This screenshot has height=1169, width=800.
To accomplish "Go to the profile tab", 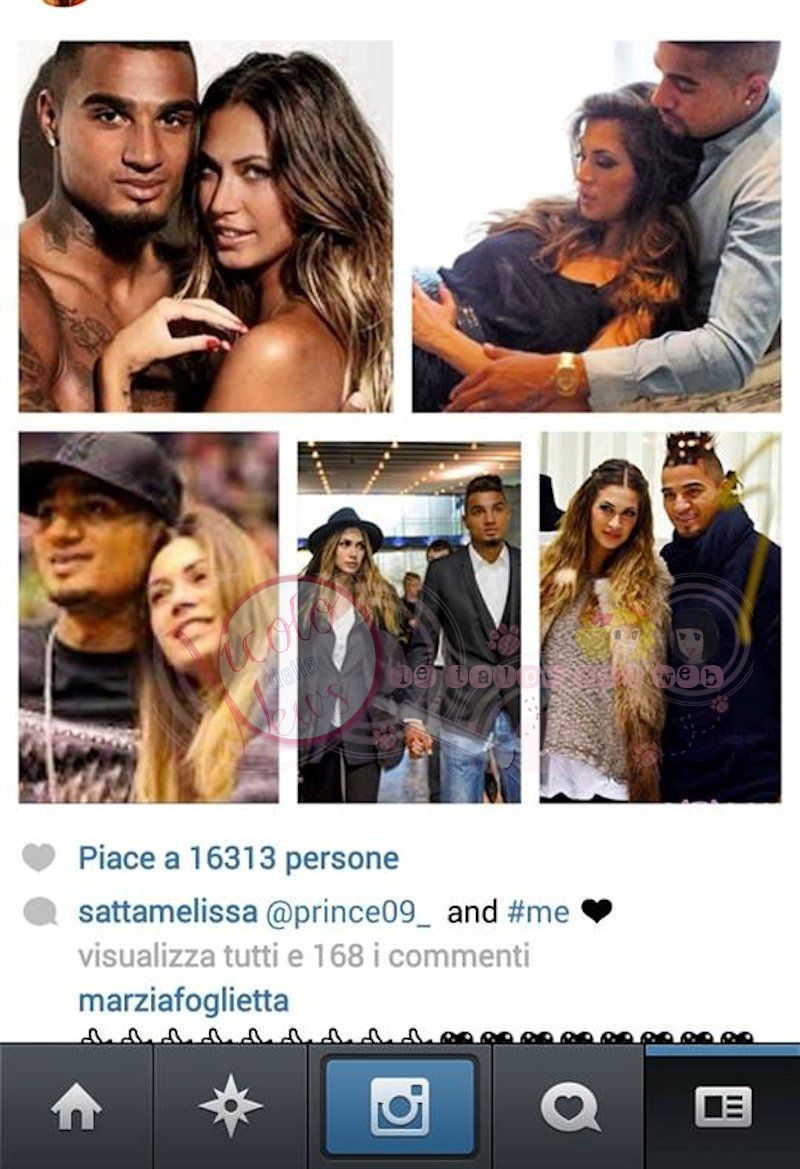I will 722,1107.
